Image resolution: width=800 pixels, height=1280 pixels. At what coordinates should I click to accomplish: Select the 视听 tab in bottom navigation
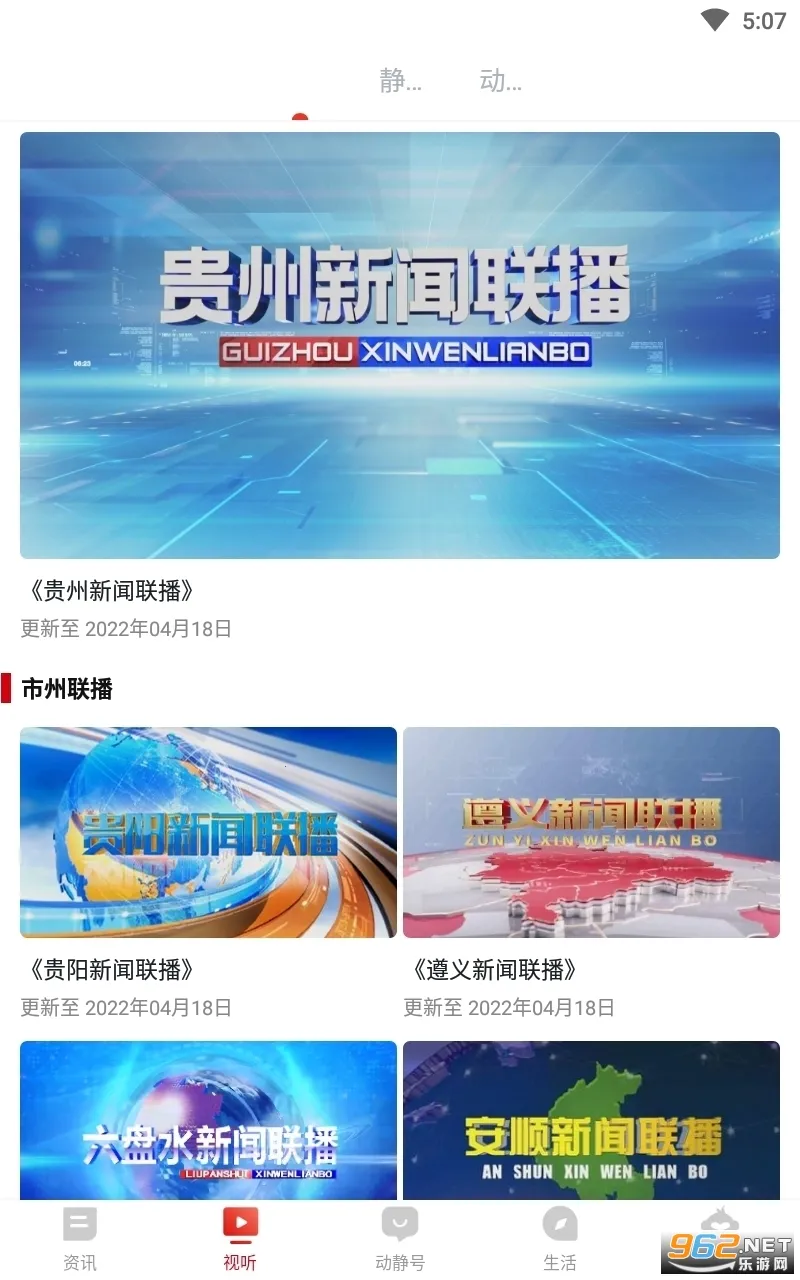(x=240, y=1238)
